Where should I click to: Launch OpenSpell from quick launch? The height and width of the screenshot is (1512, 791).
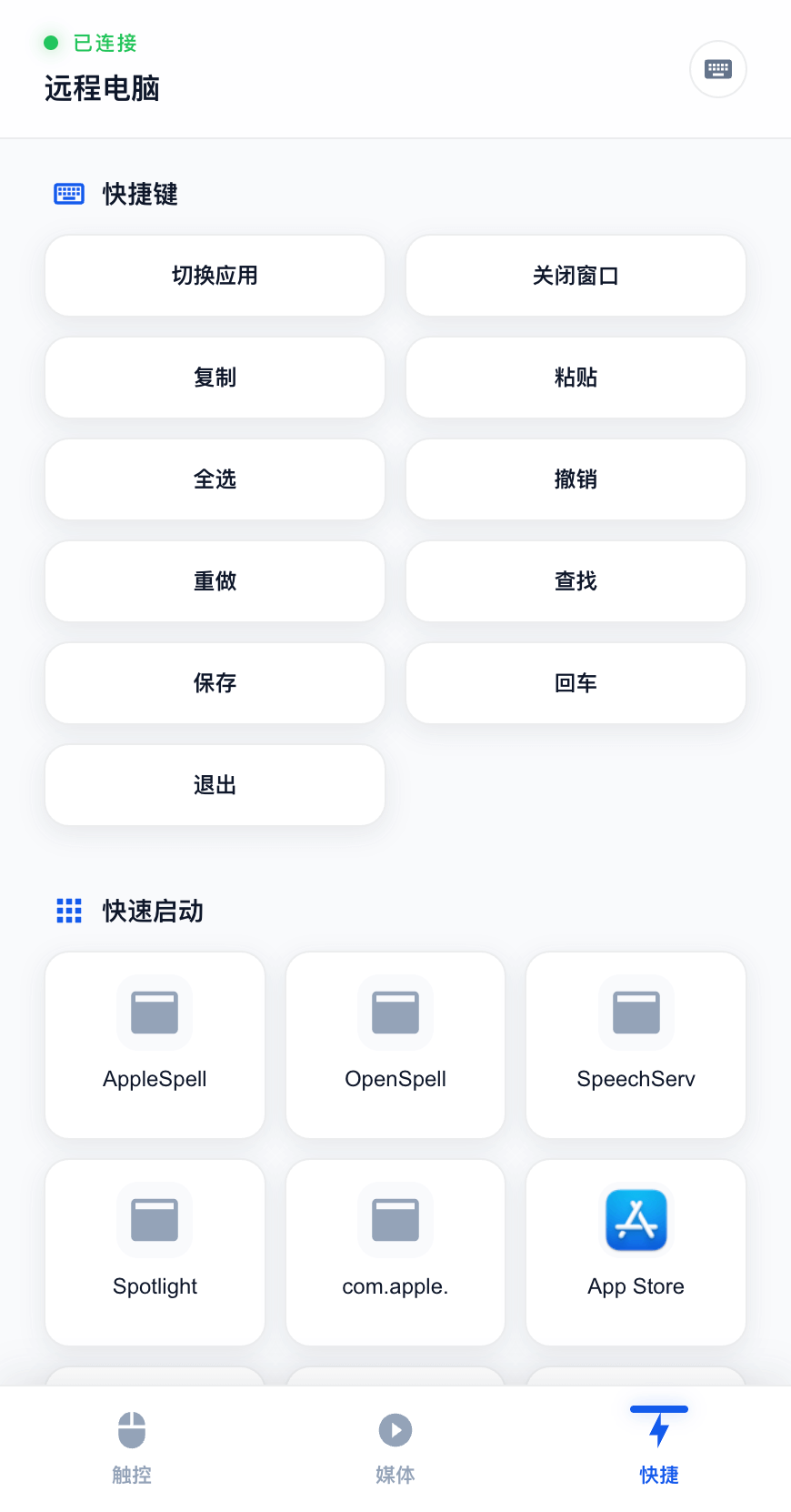tap(395, 1044)
